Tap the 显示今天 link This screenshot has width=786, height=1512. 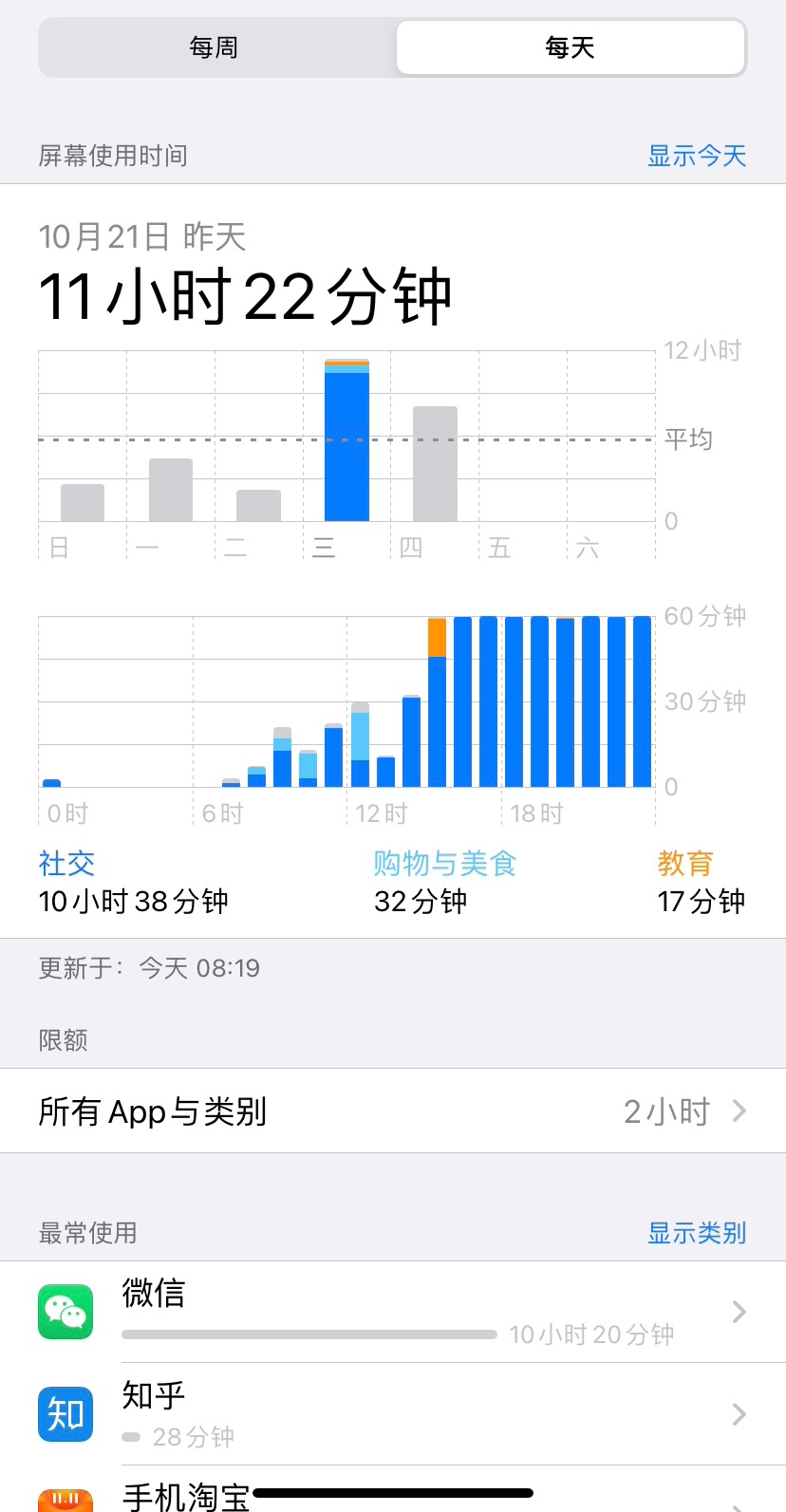[697, 156]
